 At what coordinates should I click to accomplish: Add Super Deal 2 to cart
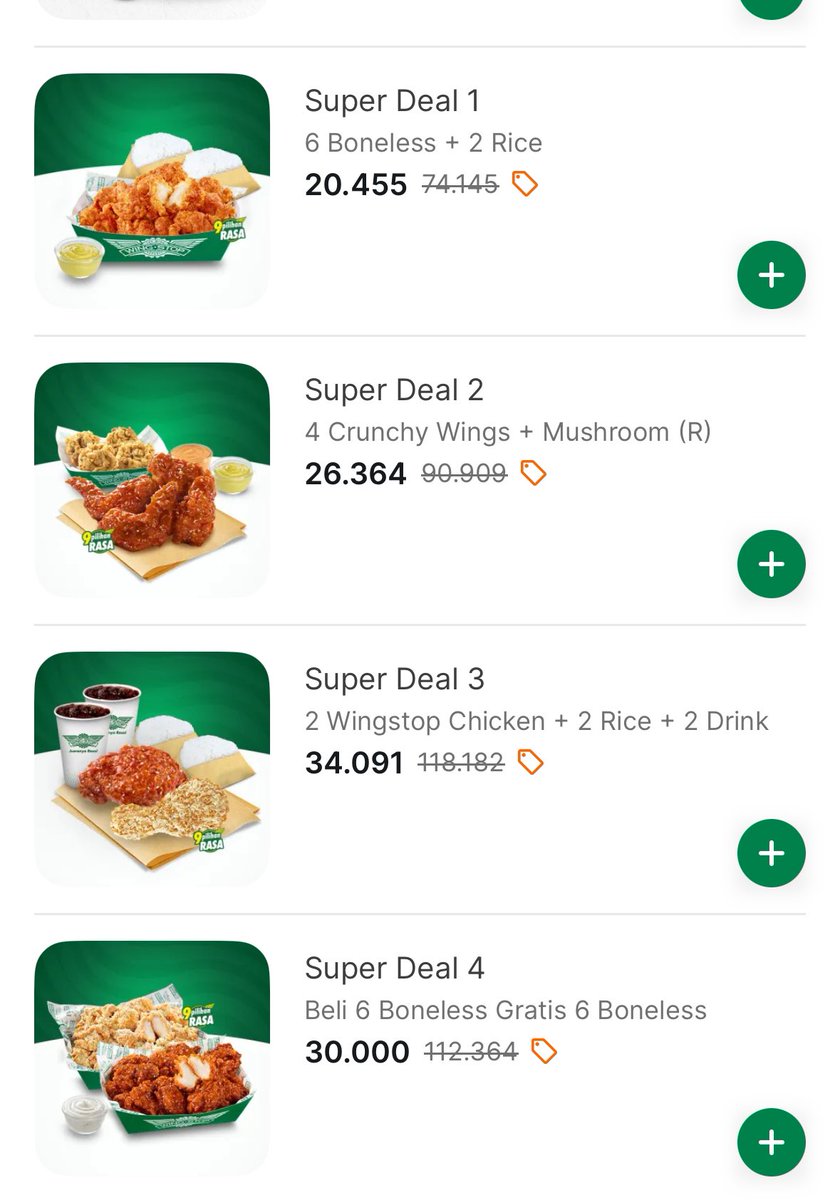(x=771, y=564)
